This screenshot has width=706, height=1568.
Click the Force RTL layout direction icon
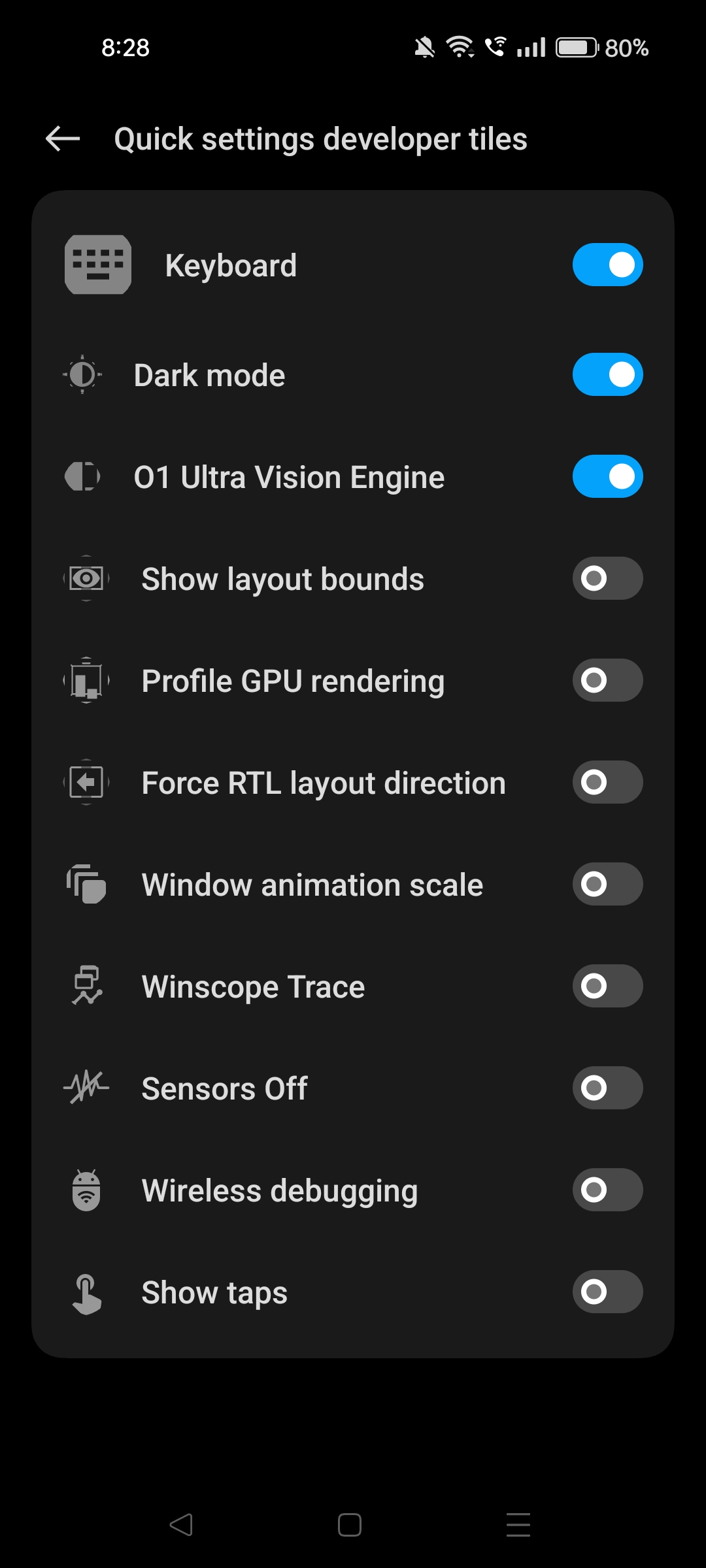[x=86, y=782]
